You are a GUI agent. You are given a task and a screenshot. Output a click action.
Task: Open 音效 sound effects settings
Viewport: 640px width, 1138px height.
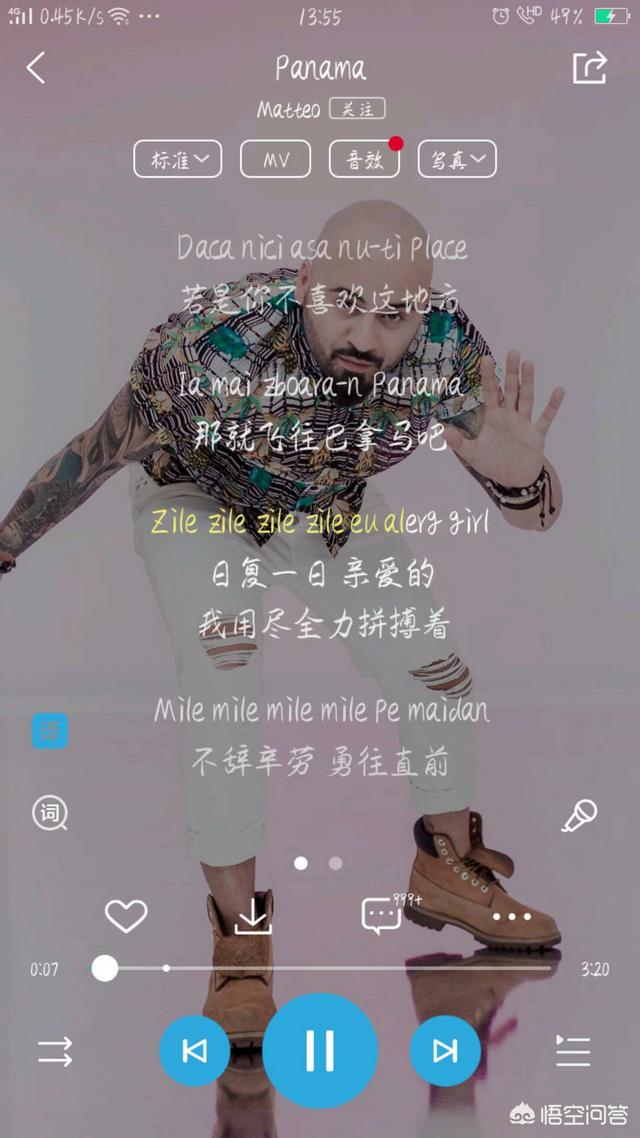click(x=364, y=159)
